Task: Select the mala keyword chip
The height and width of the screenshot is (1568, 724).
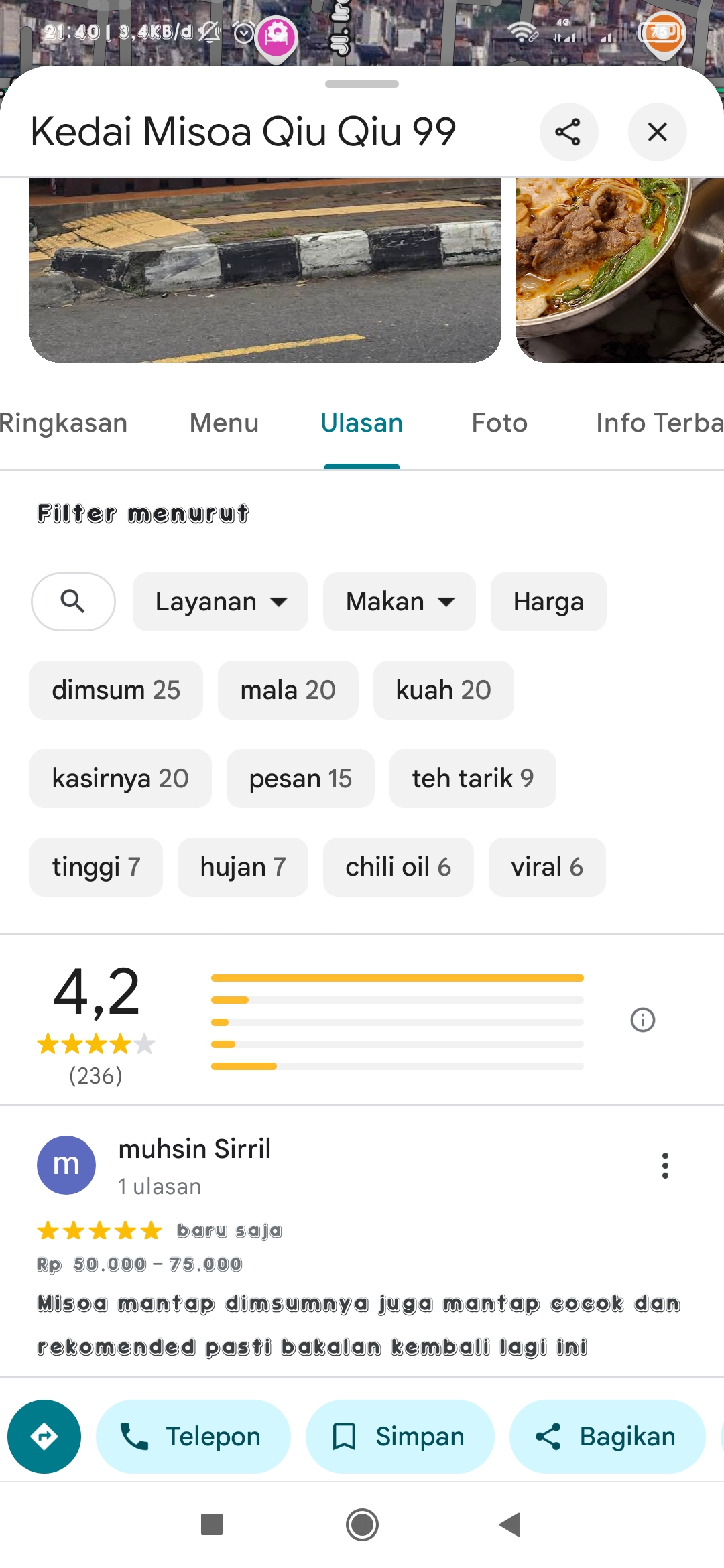Action: [x=288, y=690]
